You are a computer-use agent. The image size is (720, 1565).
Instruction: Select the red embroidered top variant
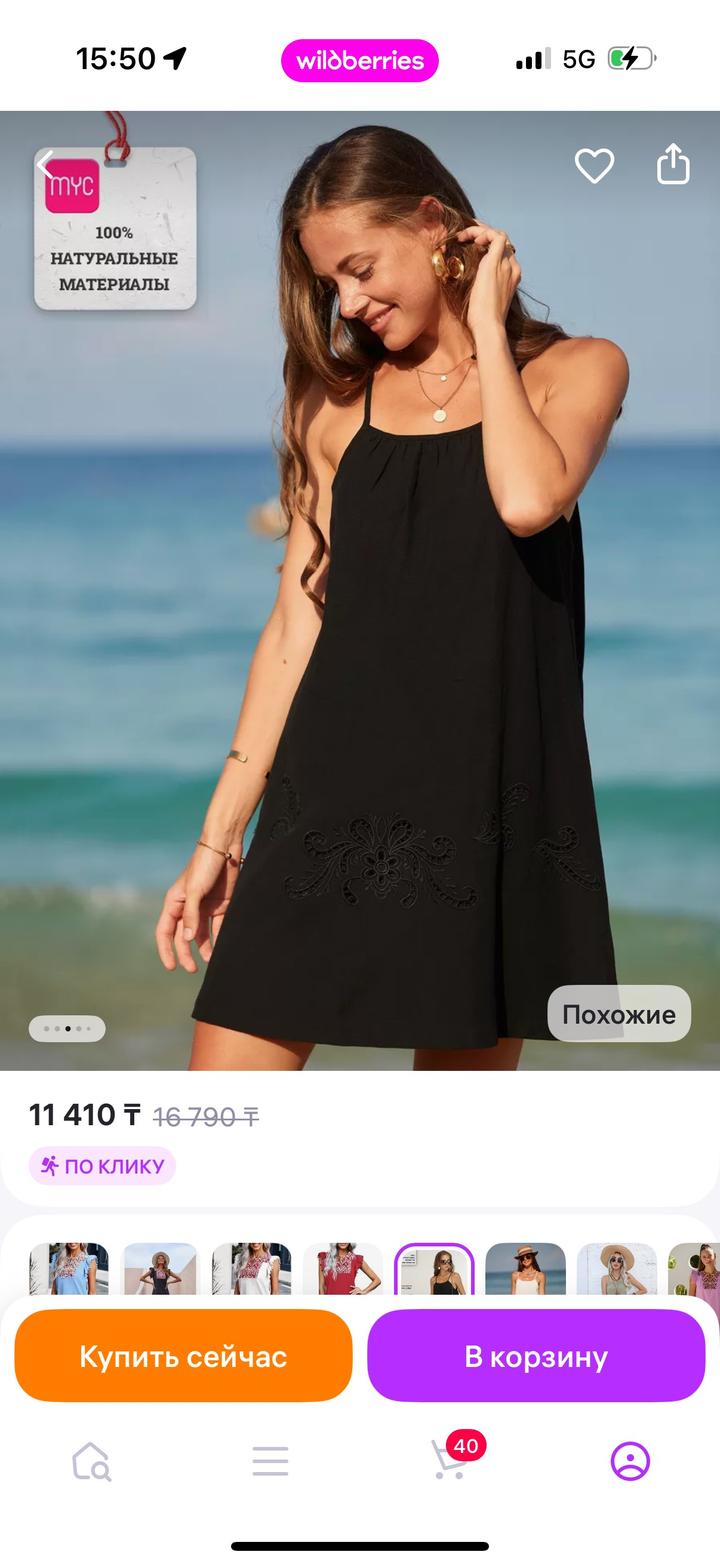click(343, 1270)
